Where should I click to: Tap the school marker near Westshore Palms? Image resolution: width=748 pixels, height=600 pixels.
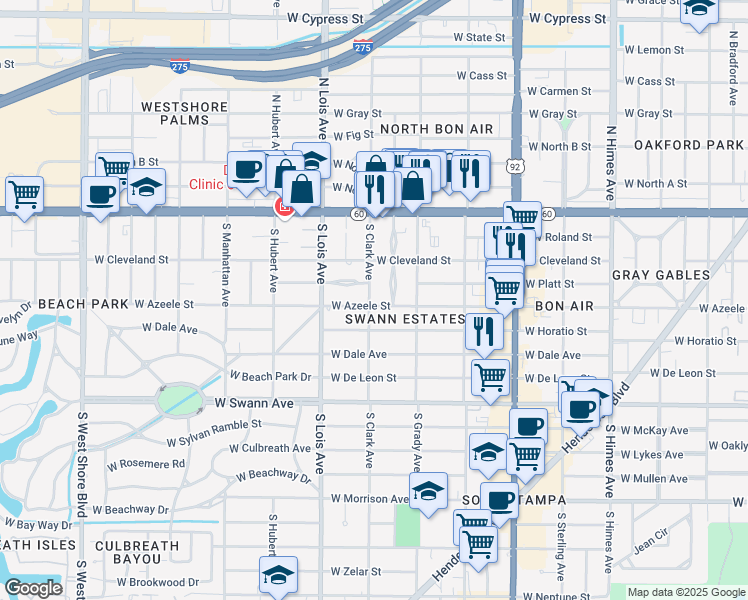tap(146, 187)
